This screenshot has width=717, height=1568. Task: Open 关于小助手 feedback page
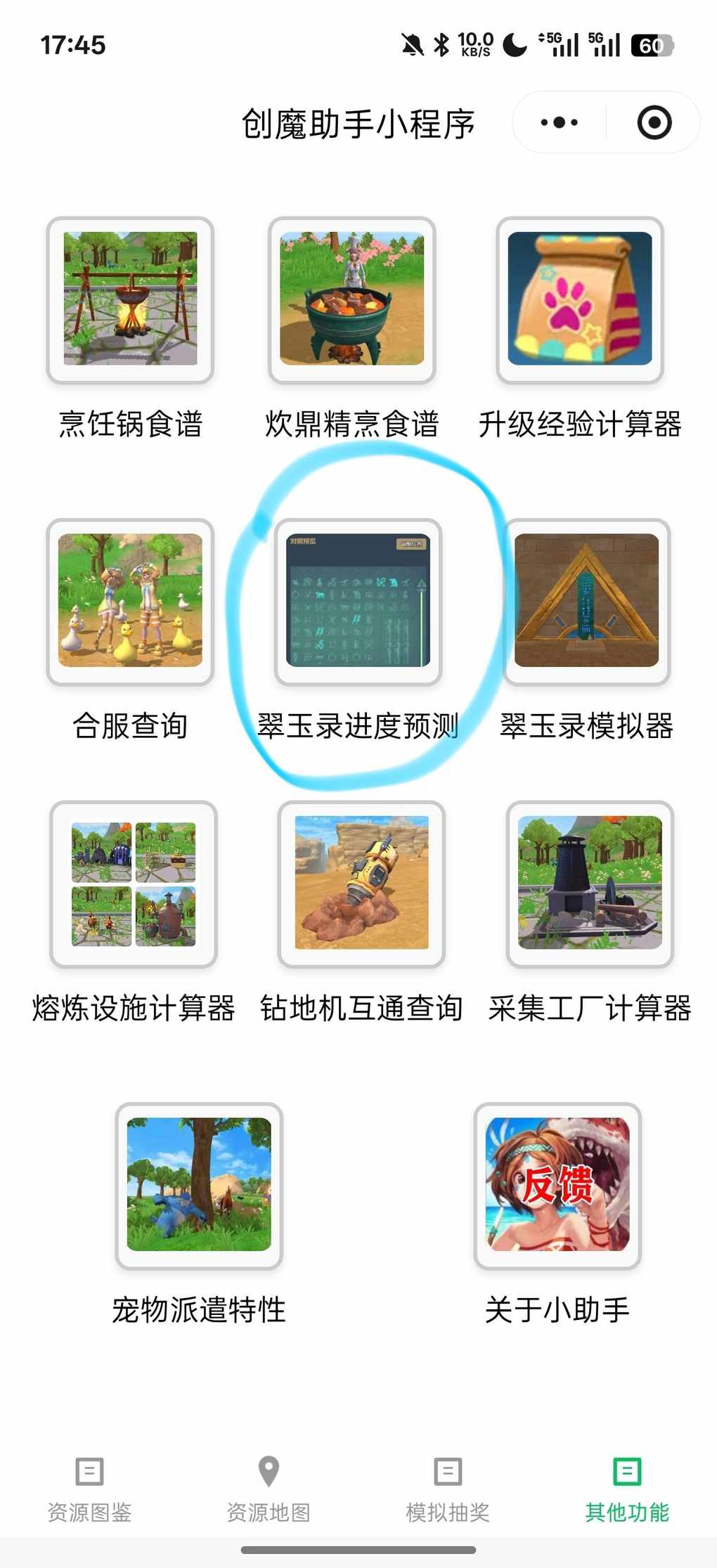pos(557,1185)
